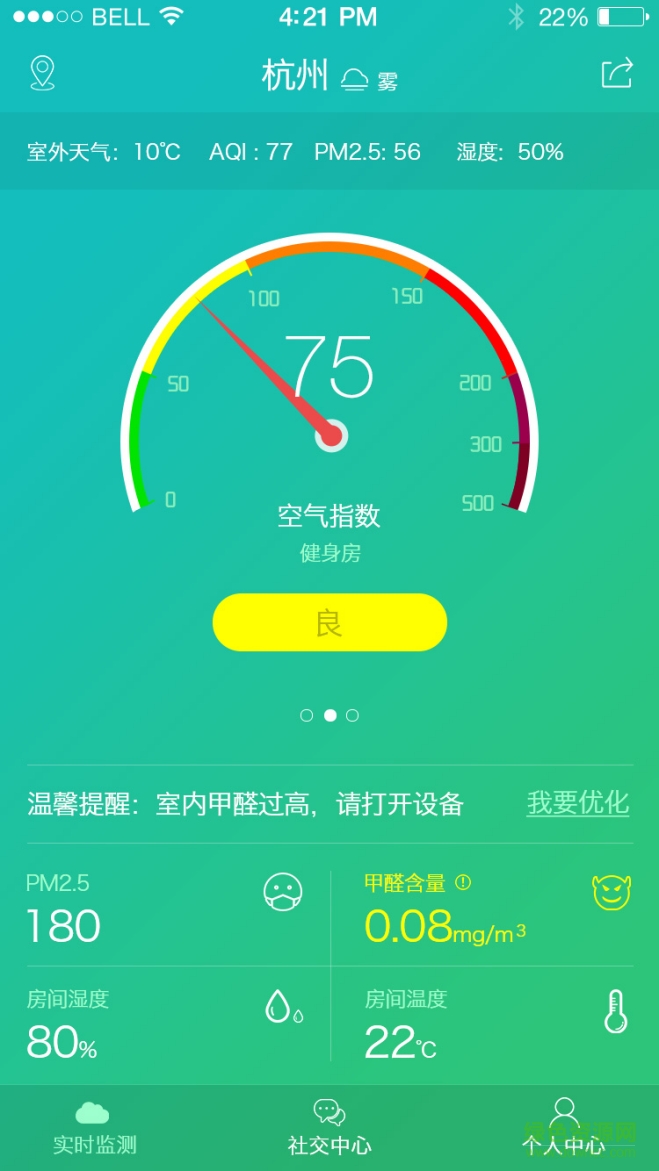Open the 个人中心 tab

pyautogui.click(x=564, y=1128)
